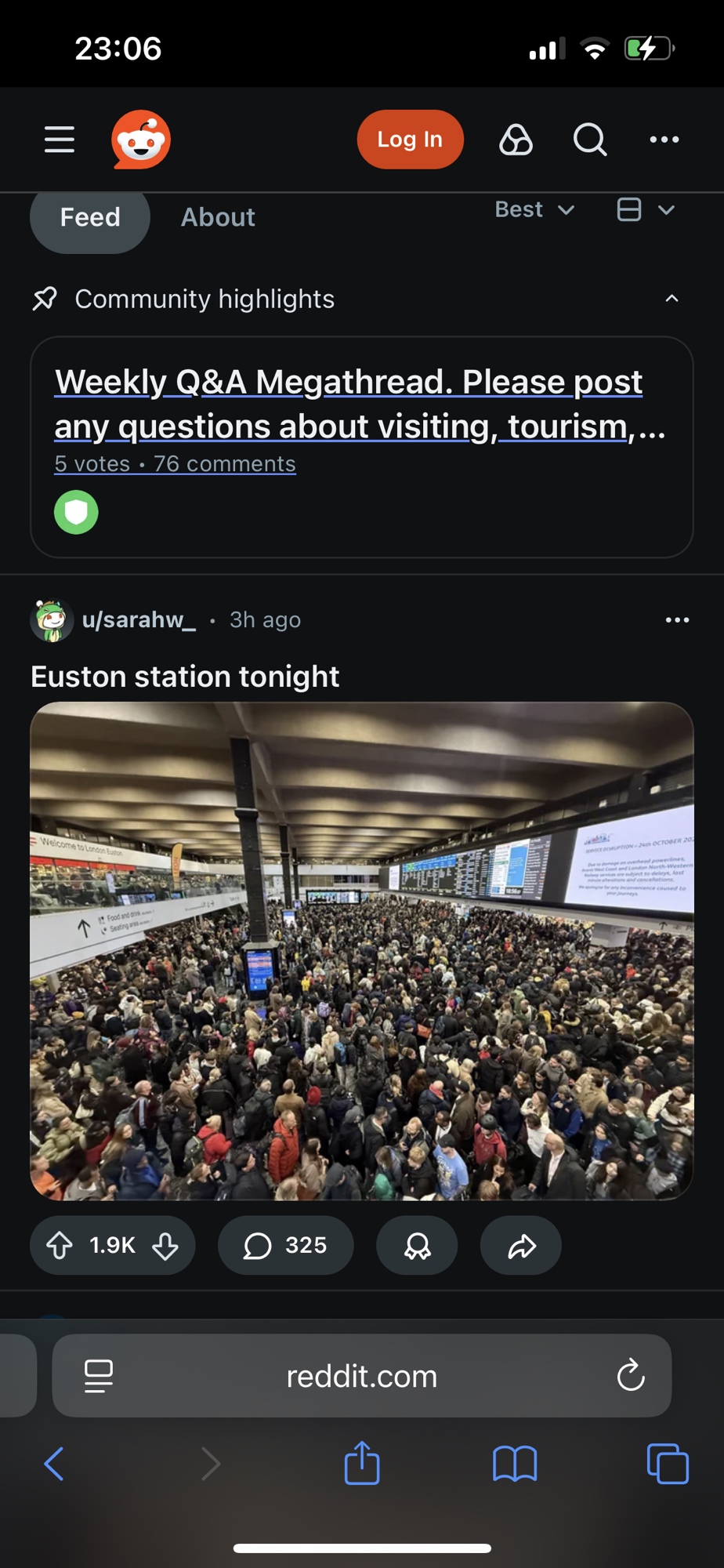Share the Euston station tonight post
Image resolution: width=724 pixels, height=1568 pixels.
pos(521,1245)
